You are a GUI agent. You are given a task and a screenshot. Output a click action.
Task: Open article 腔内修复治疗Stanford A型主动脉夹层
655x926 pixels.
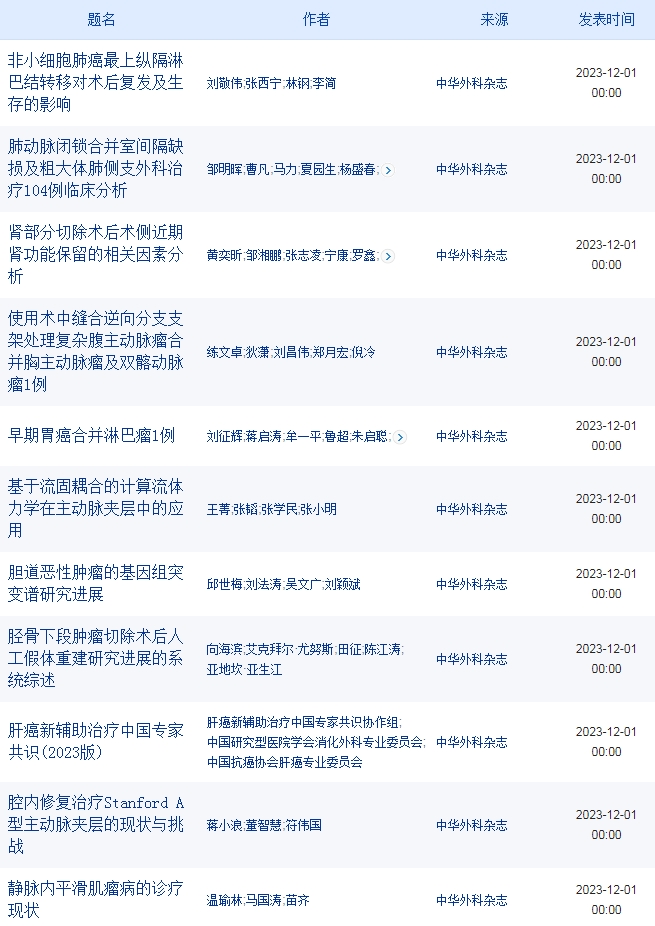[x=95, y=824]
